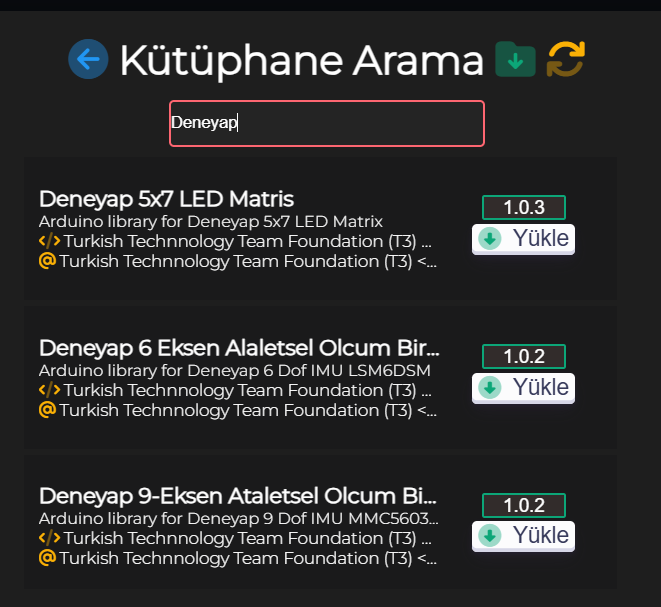Refresh the library list
This screenshot has height=607, width=661.
565,60
